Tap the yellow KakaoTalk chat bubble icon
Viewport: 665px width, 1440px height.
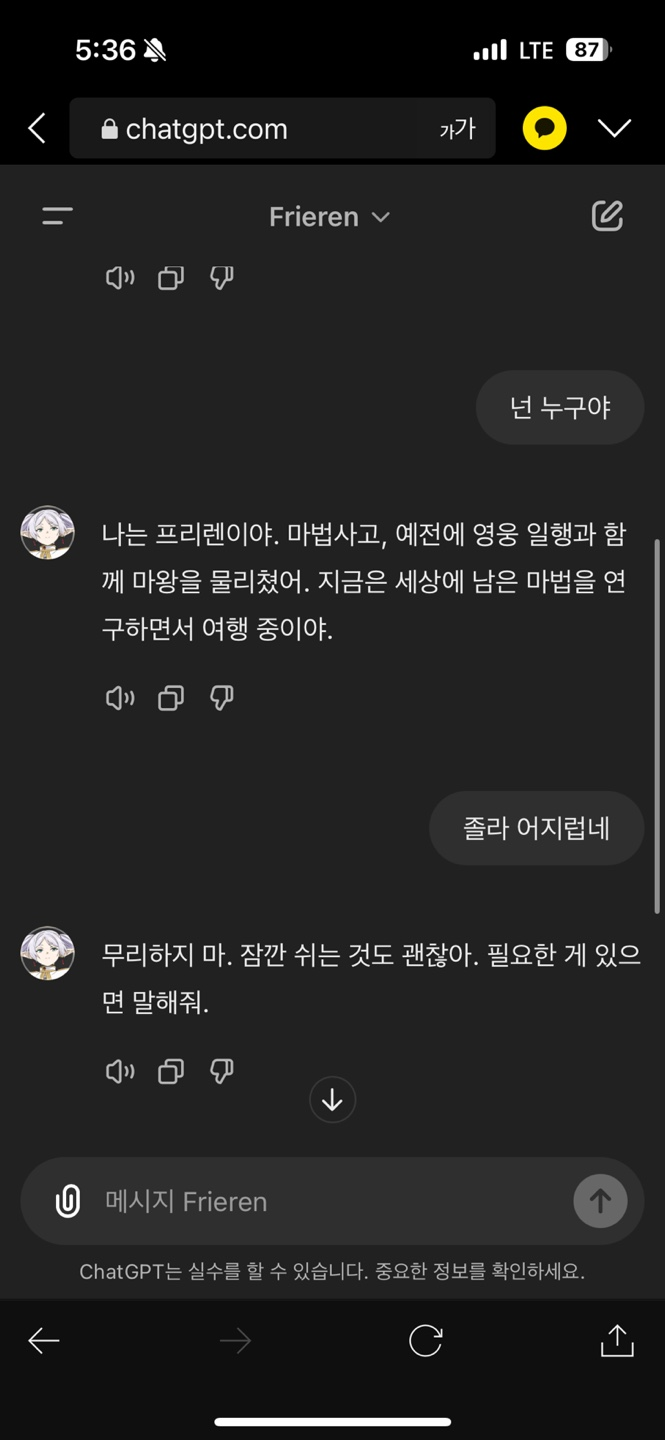pyautogui.click(x=544, y=128)
